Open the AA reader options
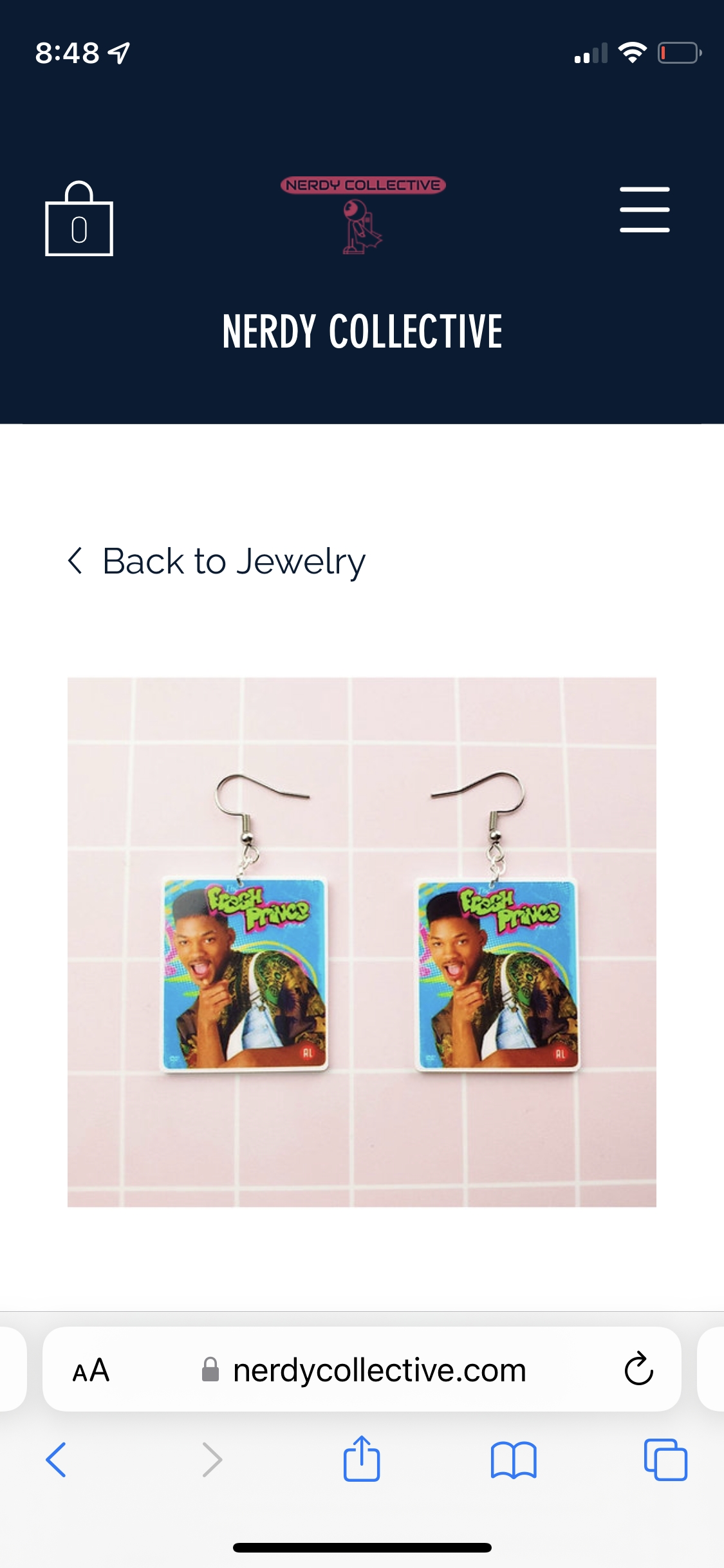This screenshot has width=724, height=1568. [x=91, y=1370]
